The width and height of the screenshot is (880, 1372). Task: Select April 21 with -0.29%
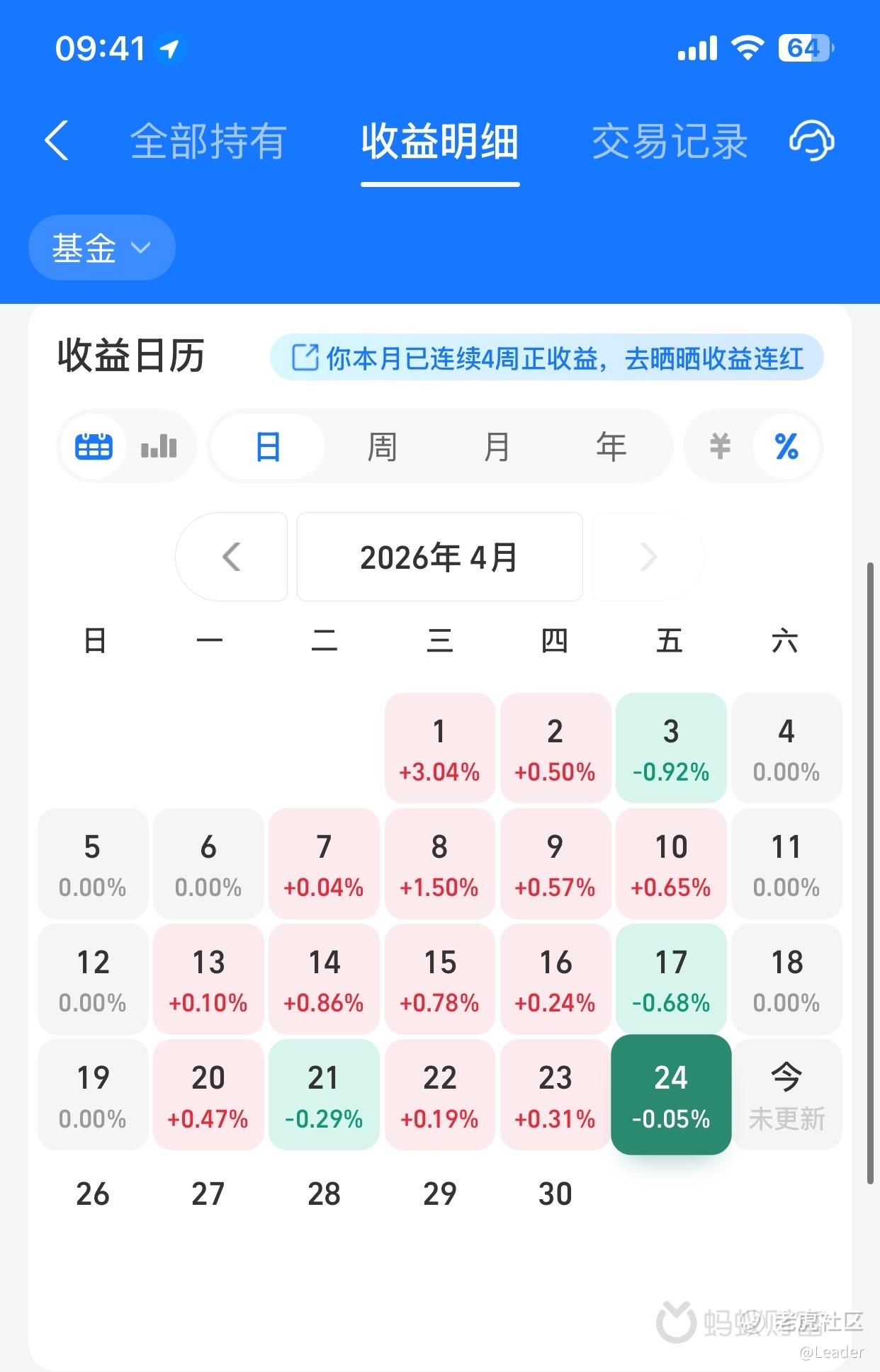click(324, 1094)
